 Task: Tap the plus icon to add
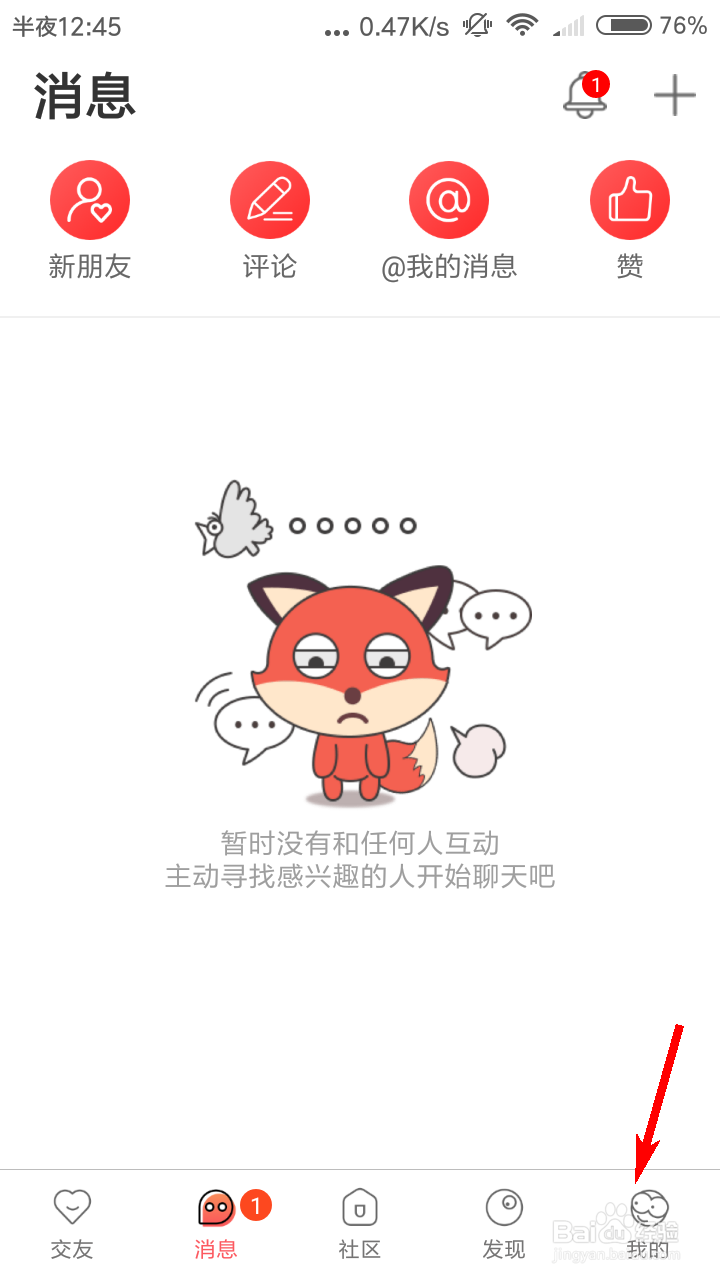[676, 96]
